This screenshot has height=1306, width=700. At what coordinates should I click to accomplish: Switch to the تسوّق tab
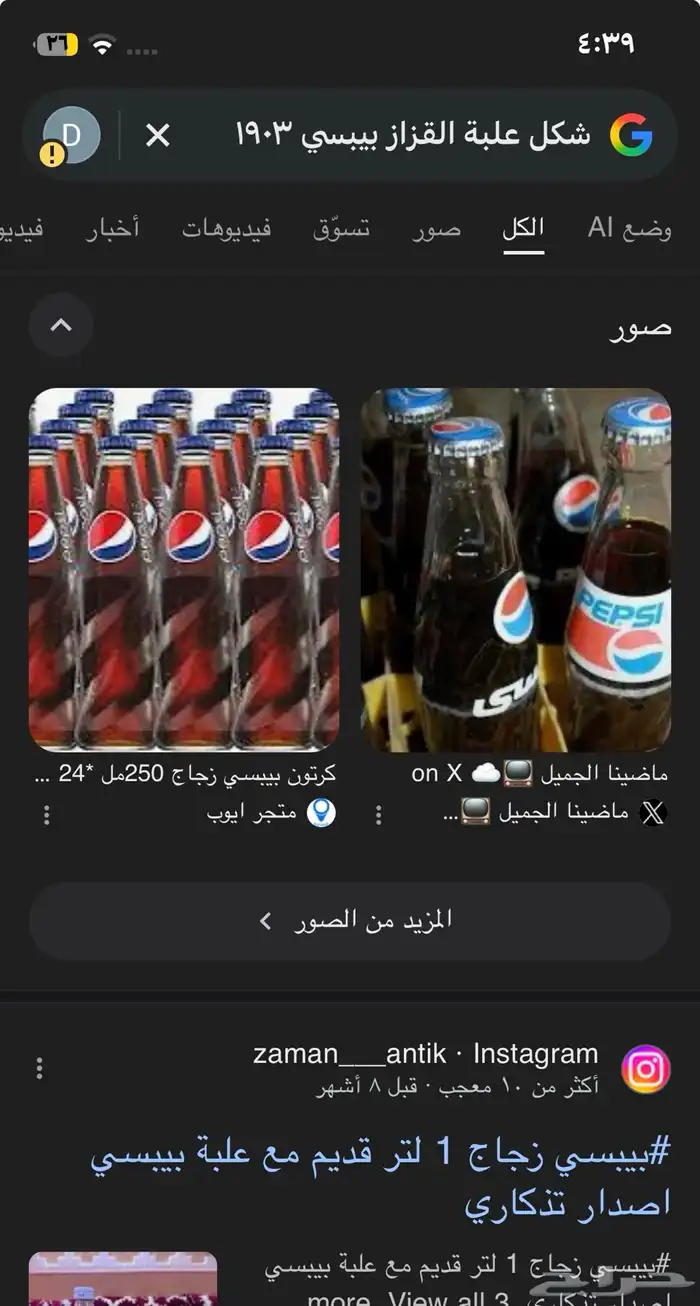point(341,229)
